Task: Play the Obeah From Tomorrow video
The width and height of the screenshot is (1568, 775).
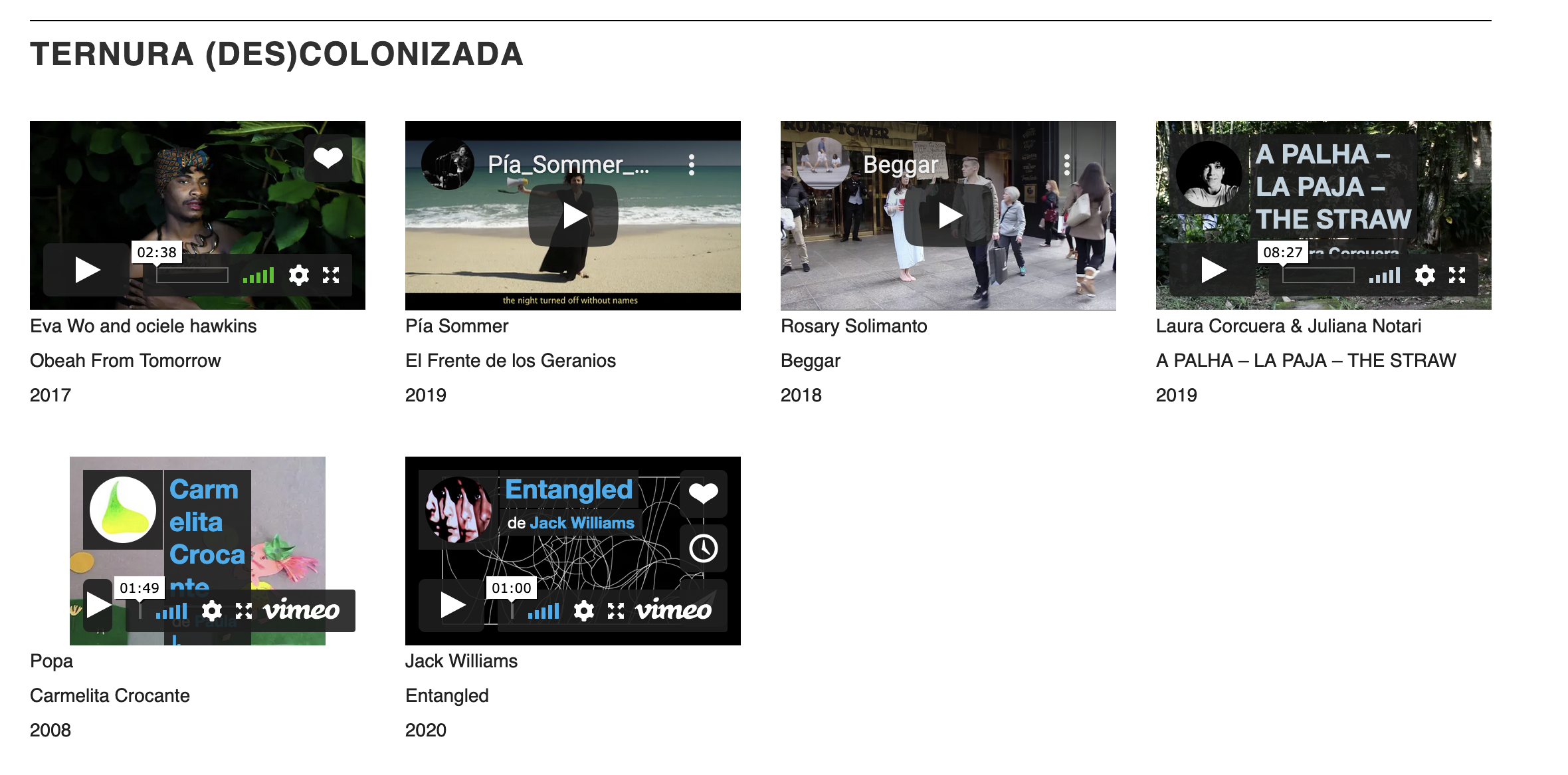Action: pos(86,270)
